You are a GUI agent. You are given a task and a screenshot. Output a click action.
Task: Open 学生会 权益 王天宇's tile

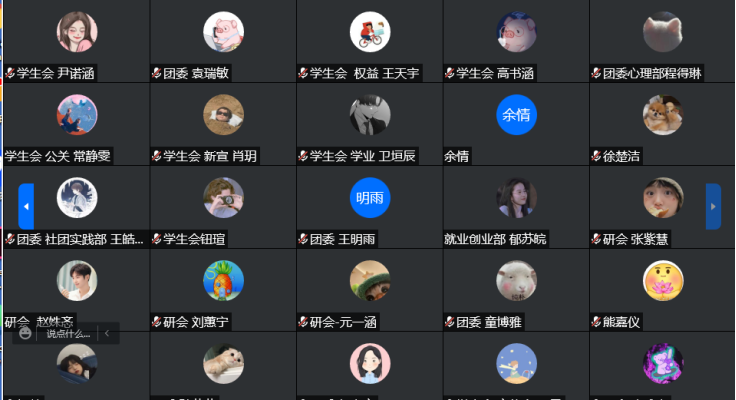click(x=369, y=32)
